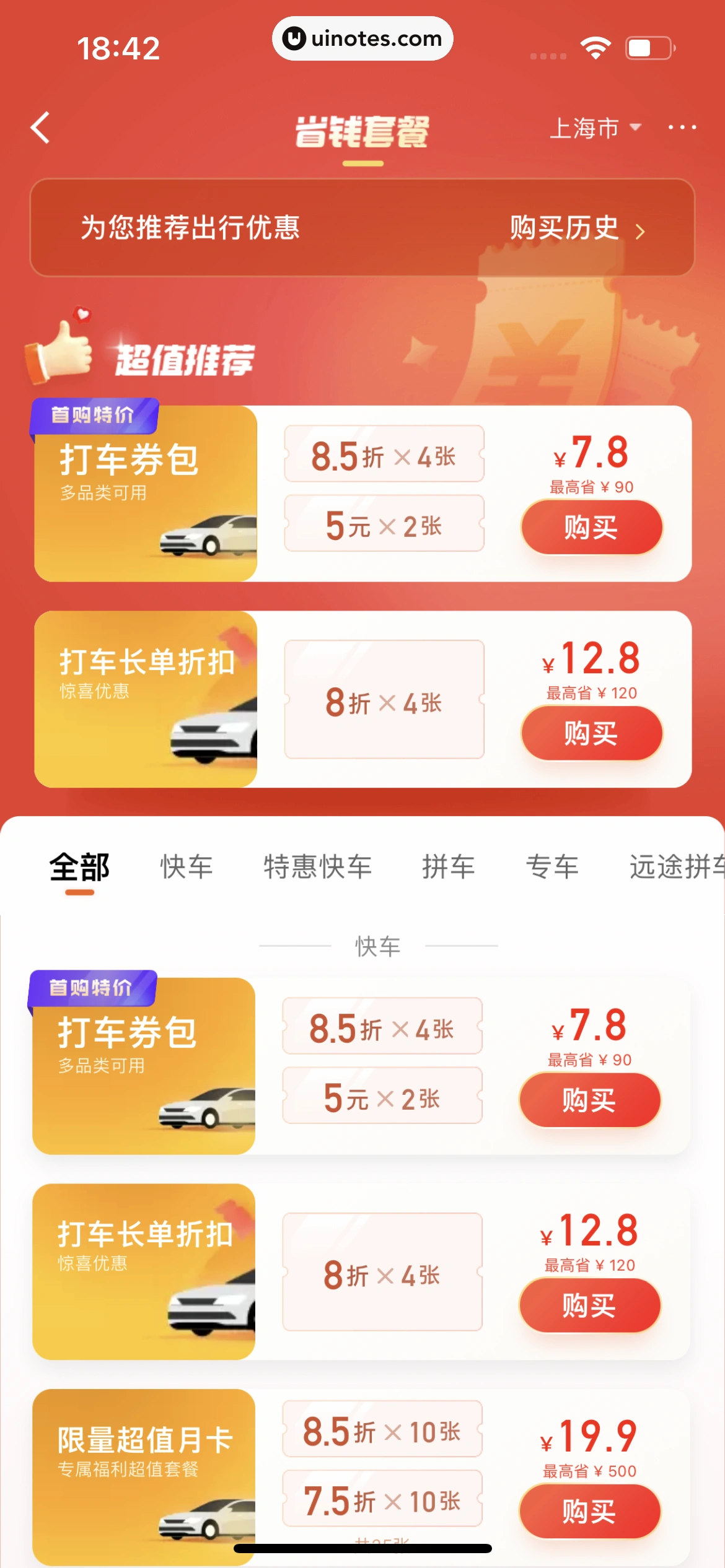Image resolution: width=725 pixels, height=1568 pixels.
Task: Switch to the 远途拼车 tab
Action: (675, 867)
